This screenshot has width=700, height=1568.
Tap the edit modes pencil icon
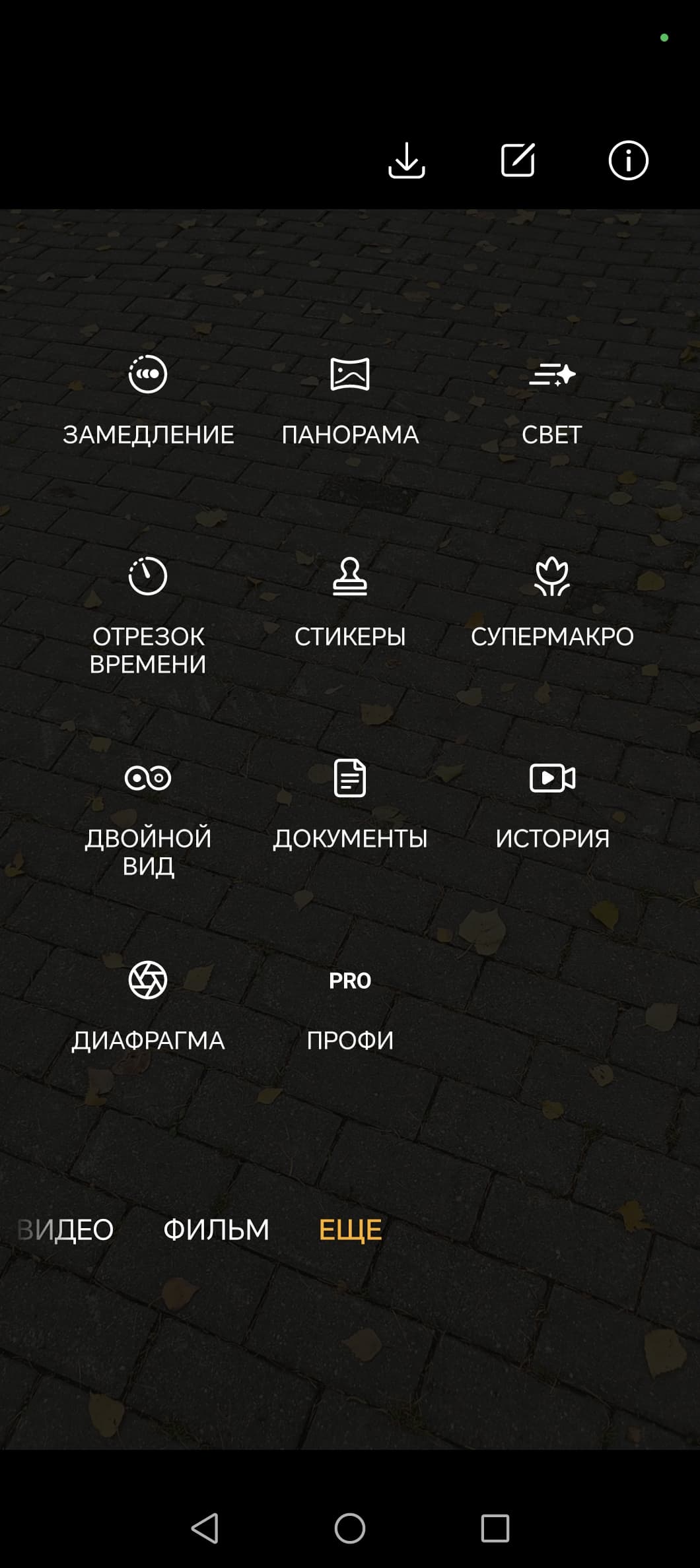coord(518,160)
